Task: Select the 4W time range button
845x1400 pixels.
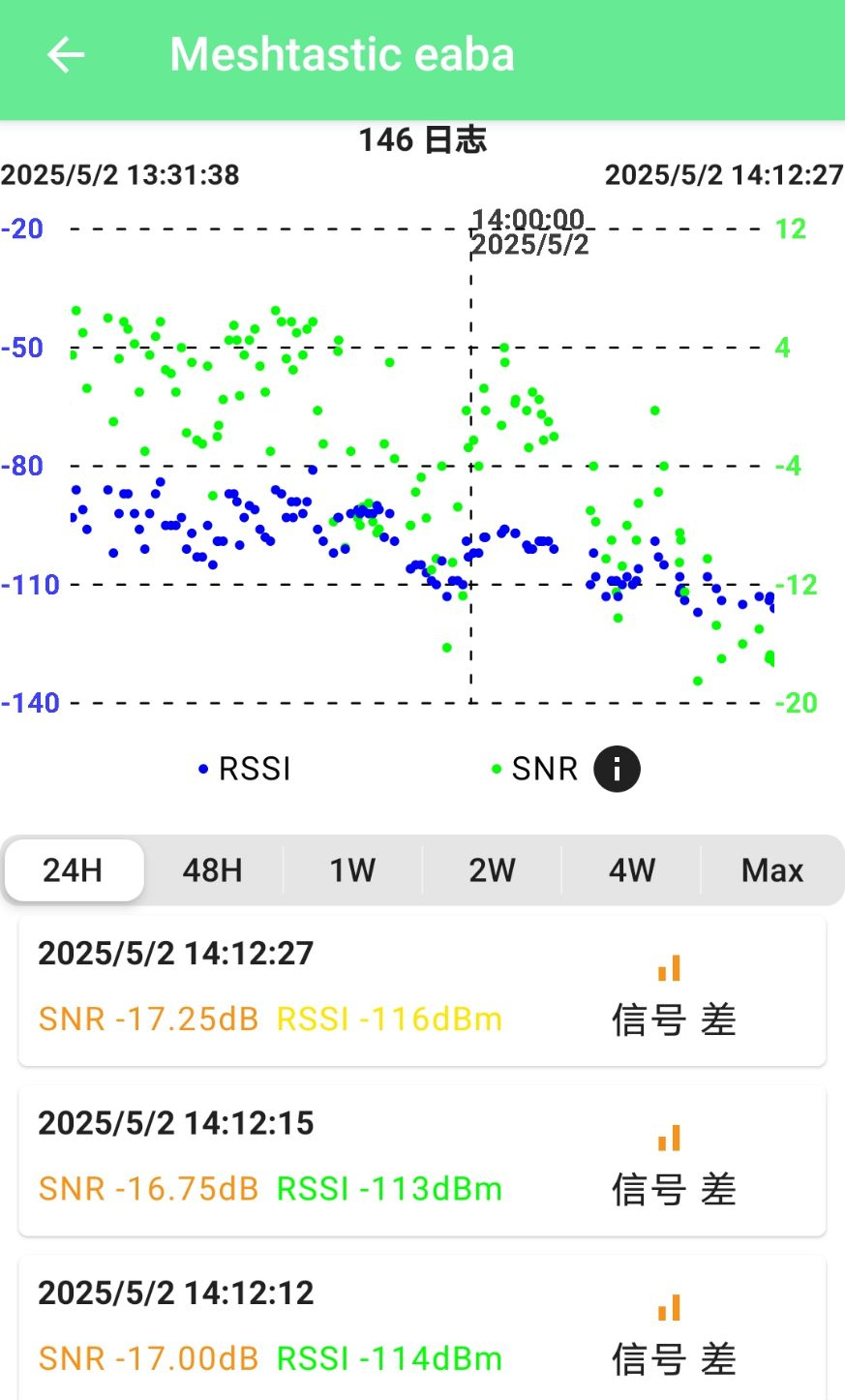Action: pos(630,870)
